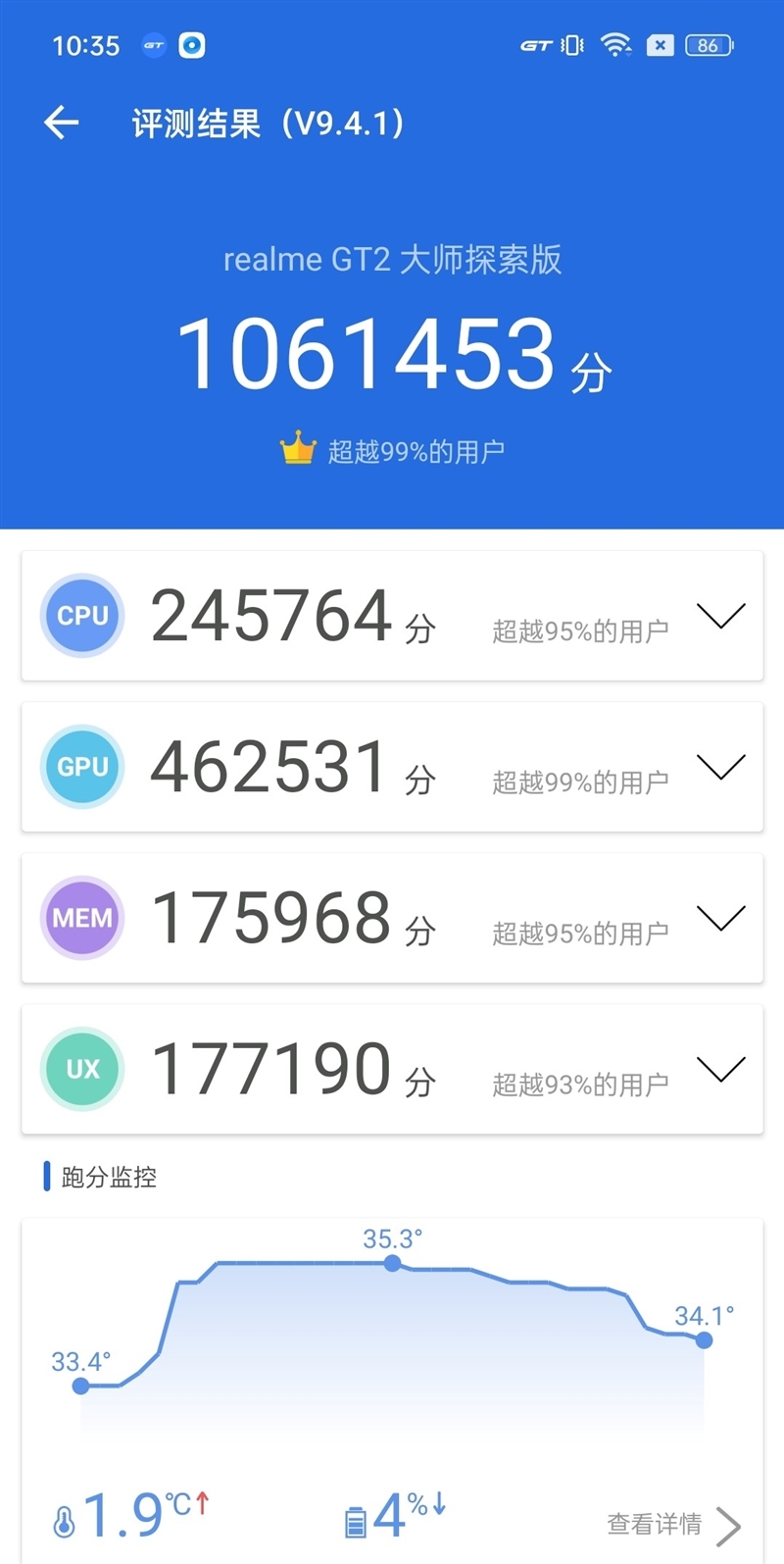Expand the CPU score details
Image resolution: width=784 pixels, height=1564 pixels.
[721, 616]
